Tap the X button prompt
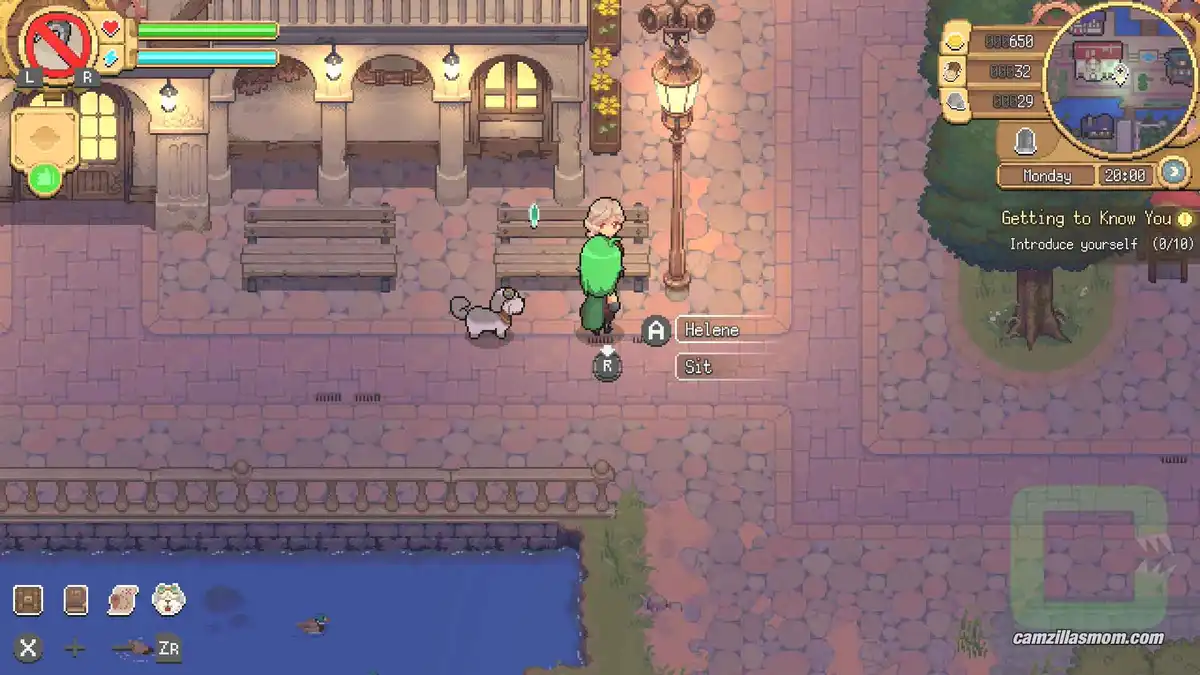The image size is (1200, 675). [28, 648]
